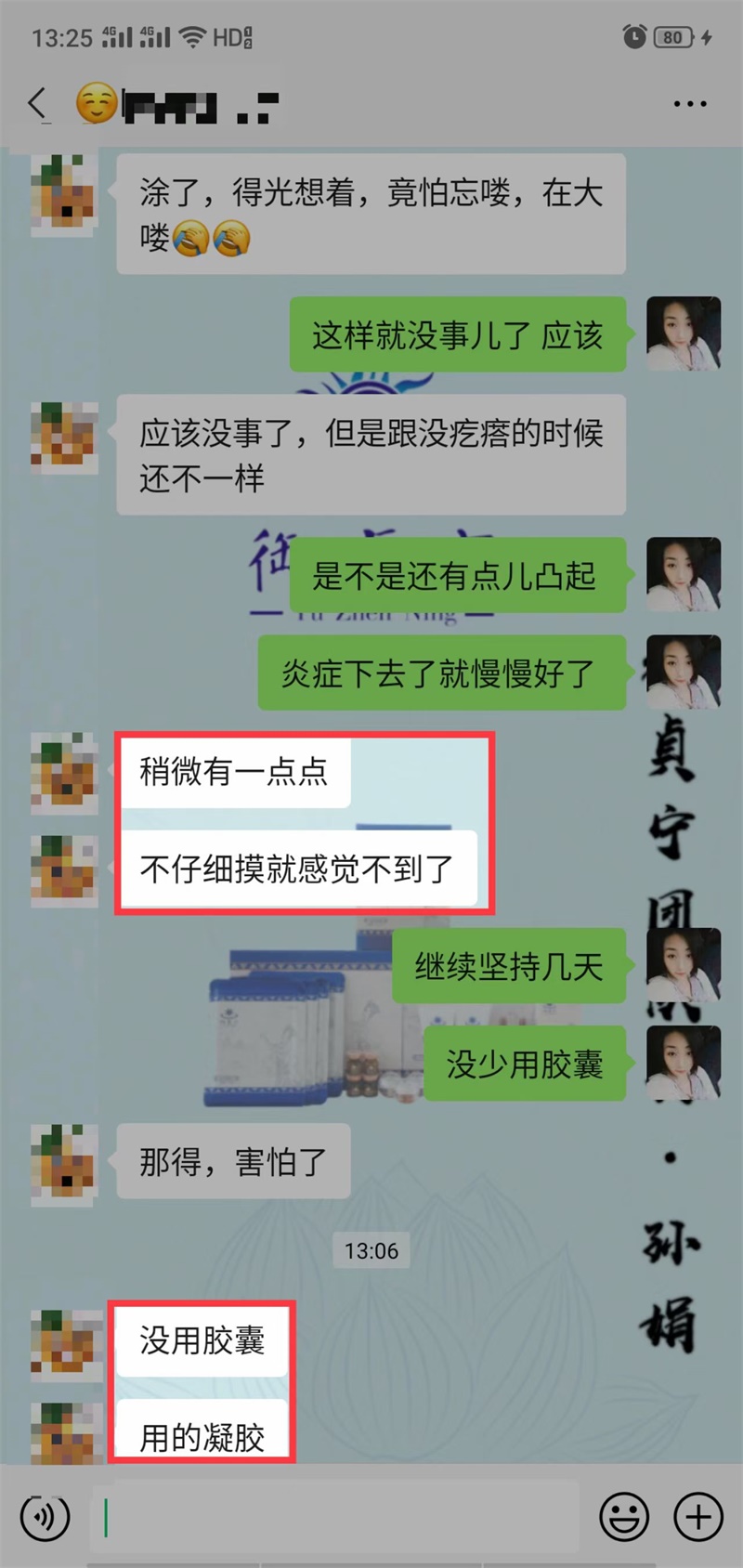
Task: Open contact avatar beside 那得，害怕了
Action: point(64,1165)
